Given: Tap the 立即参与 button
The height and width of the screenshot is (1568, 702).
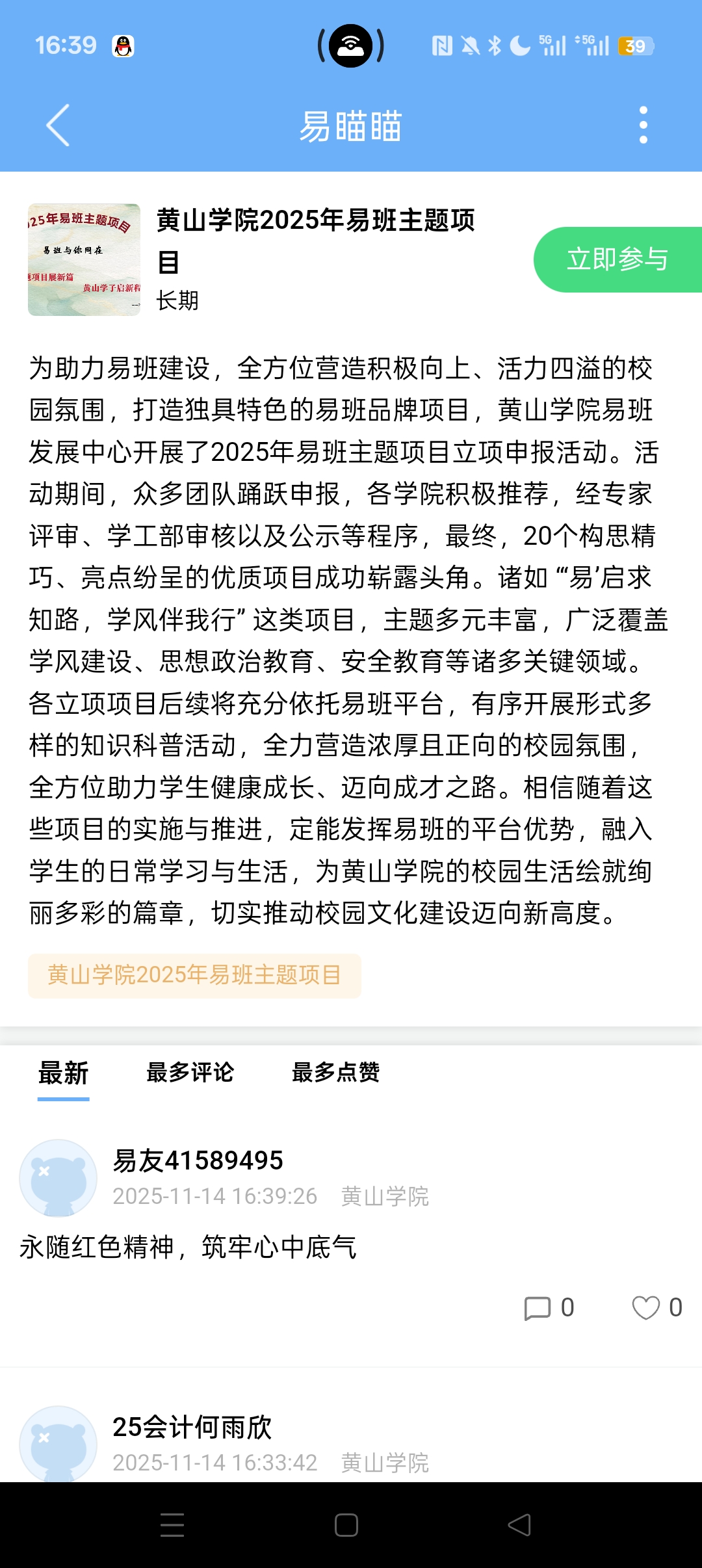Looking at the screenshot, I should (617, 259).
